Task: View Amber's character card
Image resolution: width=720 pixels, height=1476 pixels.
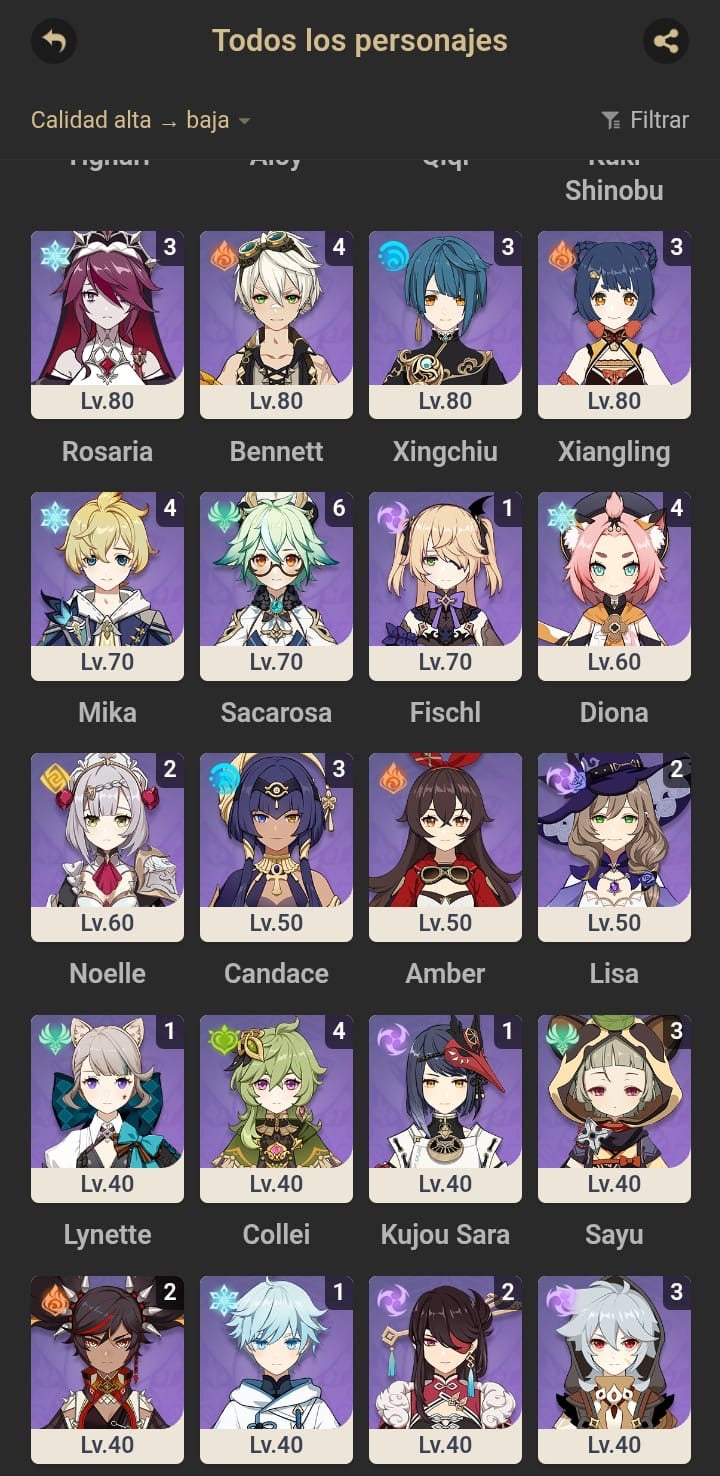Action: pos(445,847)
